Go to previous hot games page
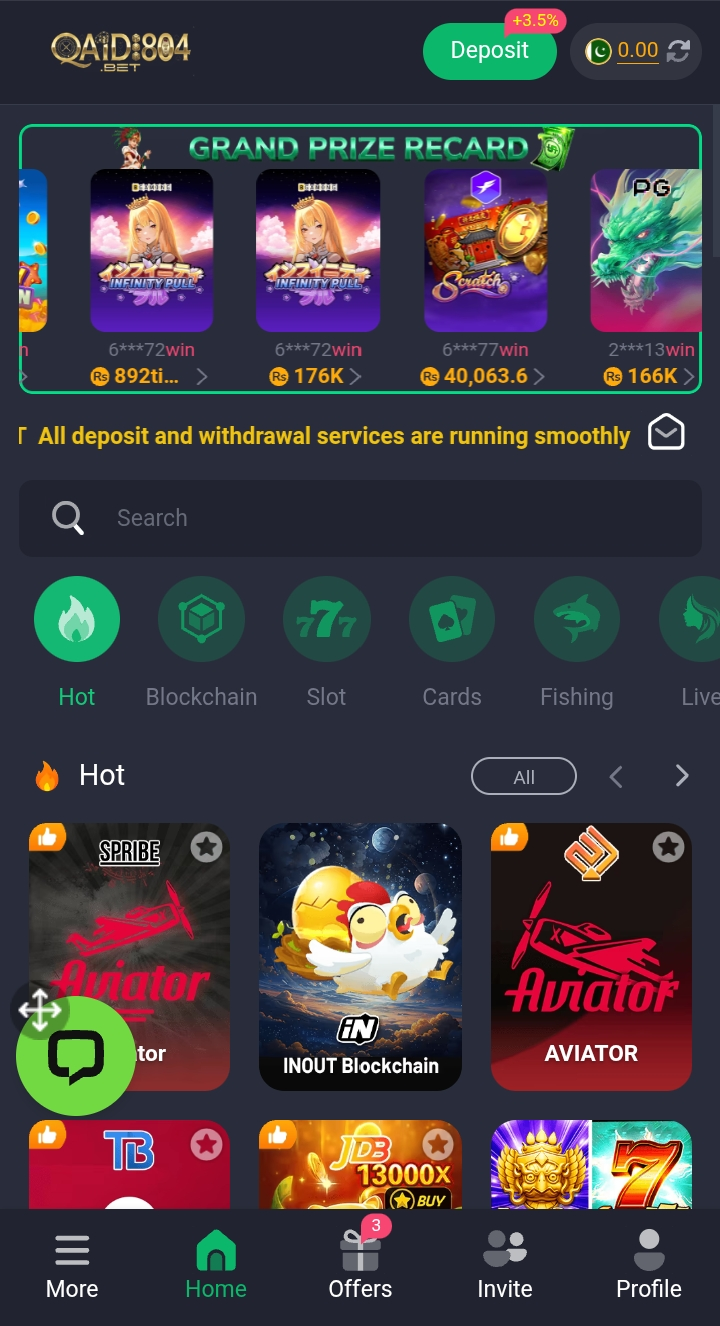 pos(616,776)
